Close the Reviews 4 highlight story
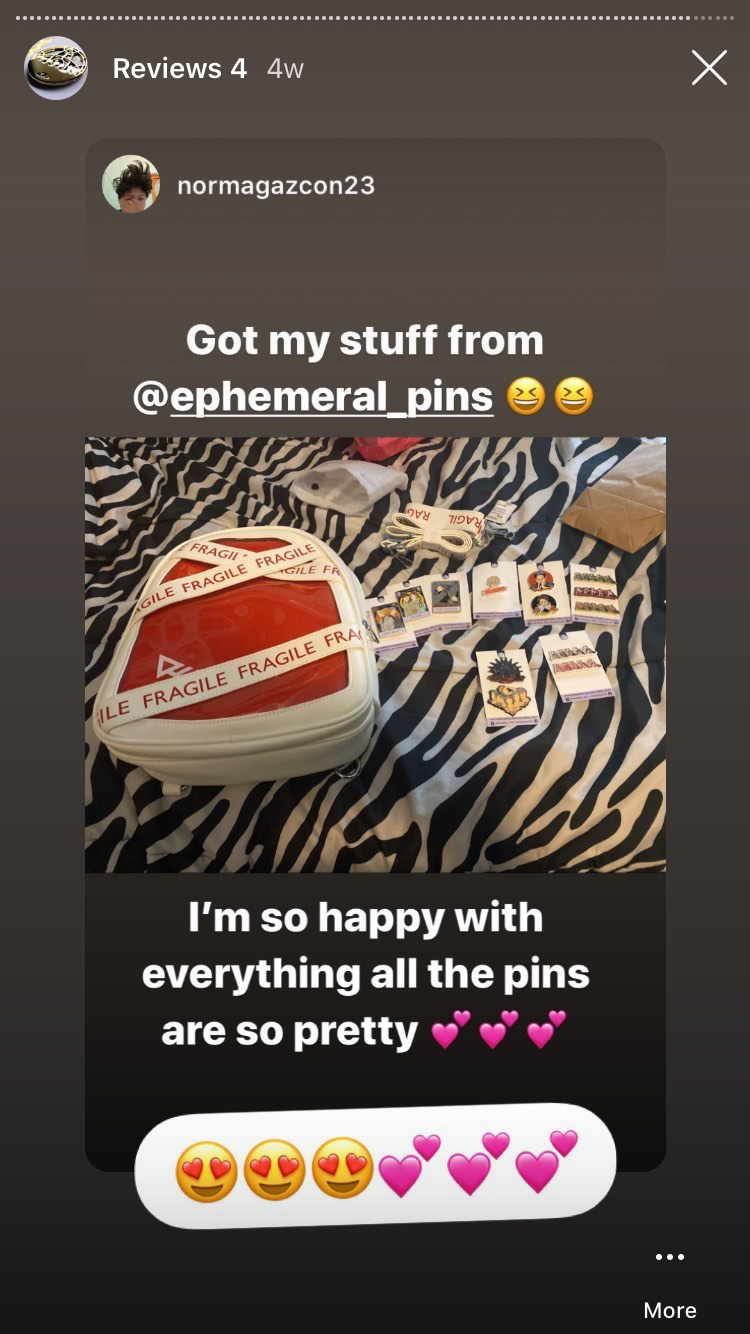This screenshot has height=1334, width=750. tap(709, 68)
